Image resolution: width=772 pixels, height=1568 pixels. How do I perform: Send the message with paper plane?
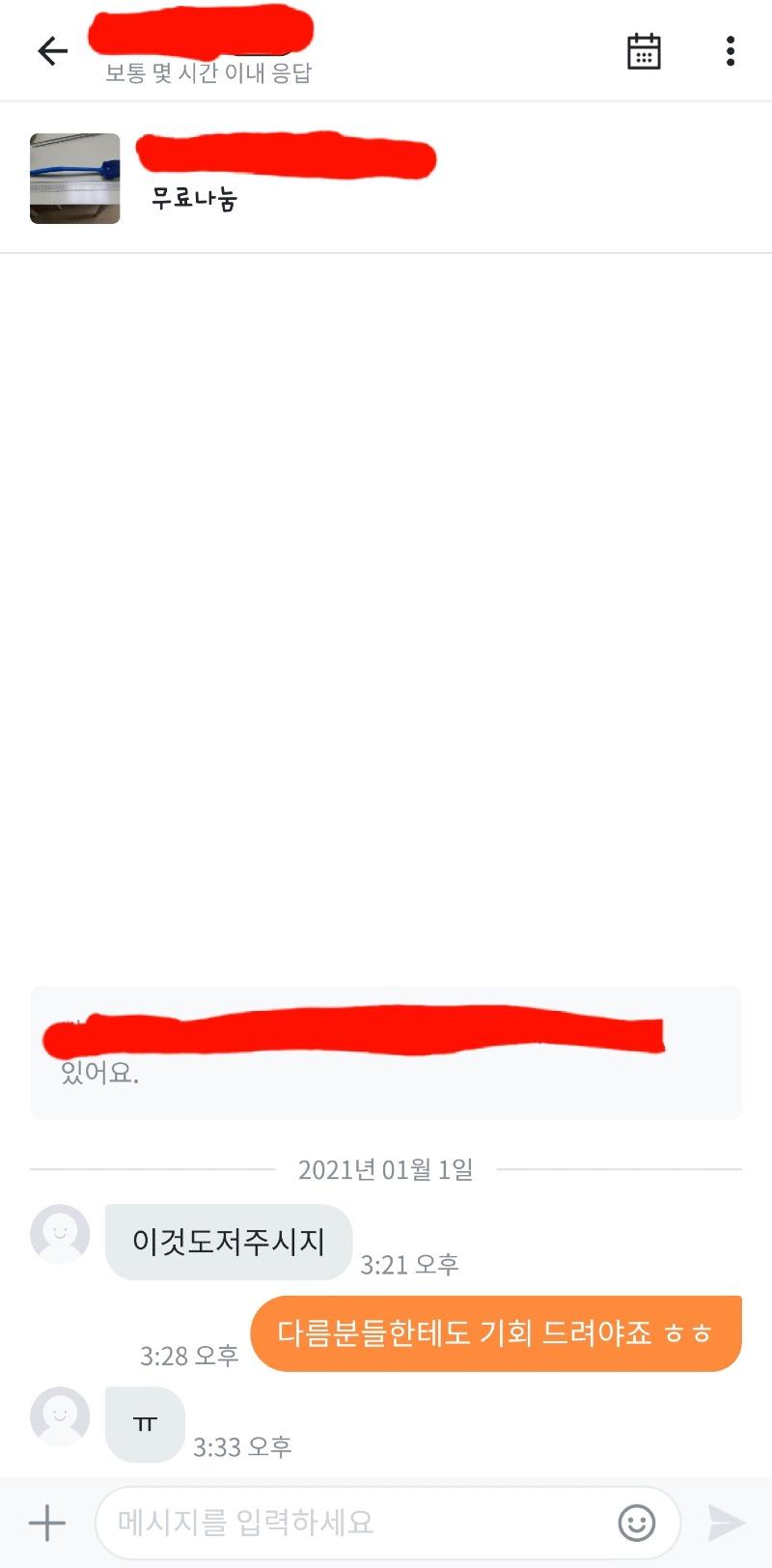pos(725,1524)
